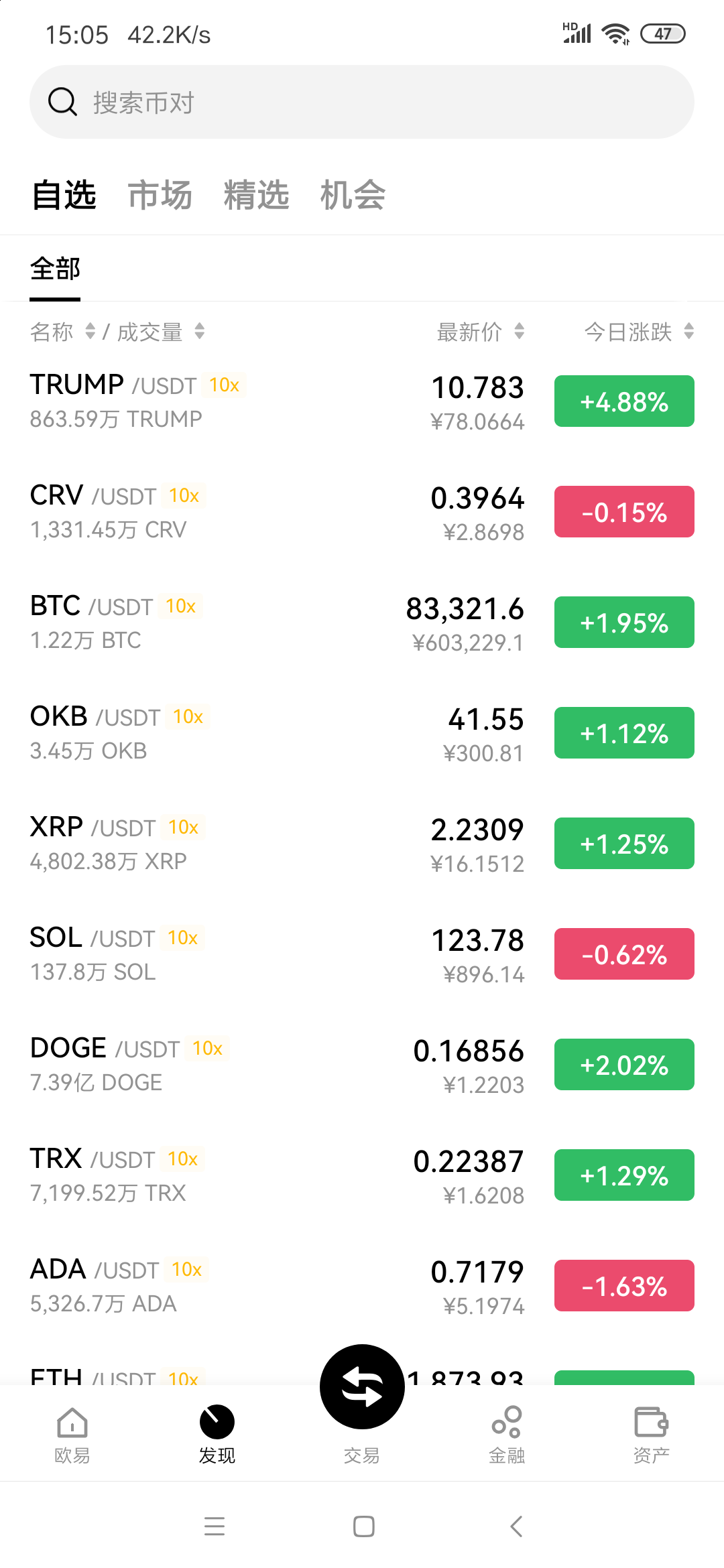Viewport: 724px width, 1568px height.
Task: Tap the TRUMP/USDT 10x leverage badge
Action: (225, 385)
